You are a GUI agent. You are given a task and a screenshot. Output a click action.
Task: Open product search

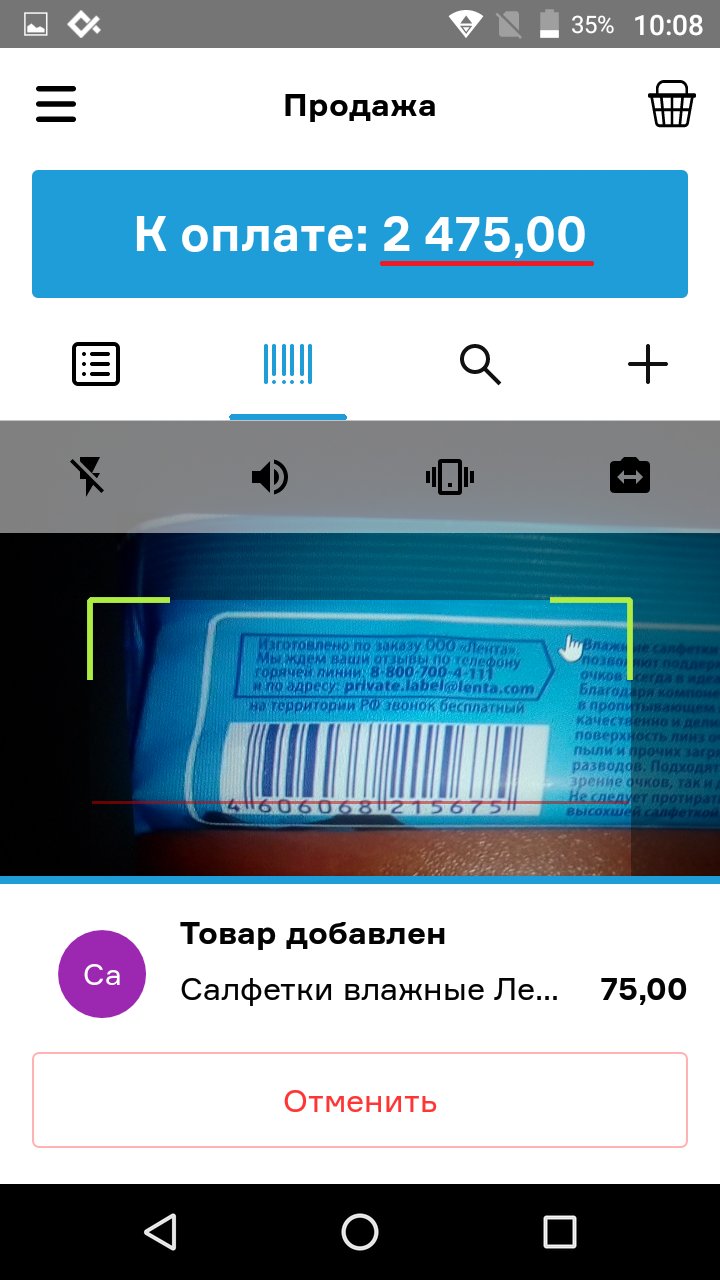(480, 364)
